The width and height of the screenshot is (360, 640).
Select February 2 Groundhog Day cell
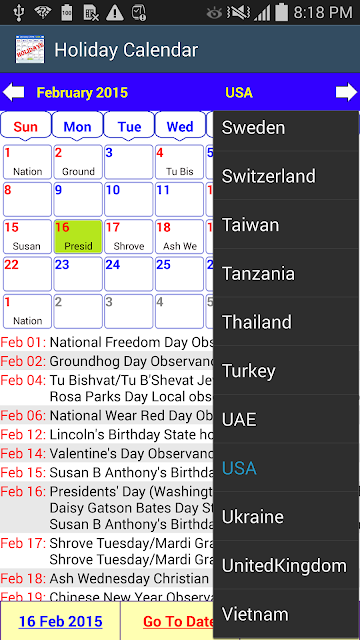pos(78,162)
